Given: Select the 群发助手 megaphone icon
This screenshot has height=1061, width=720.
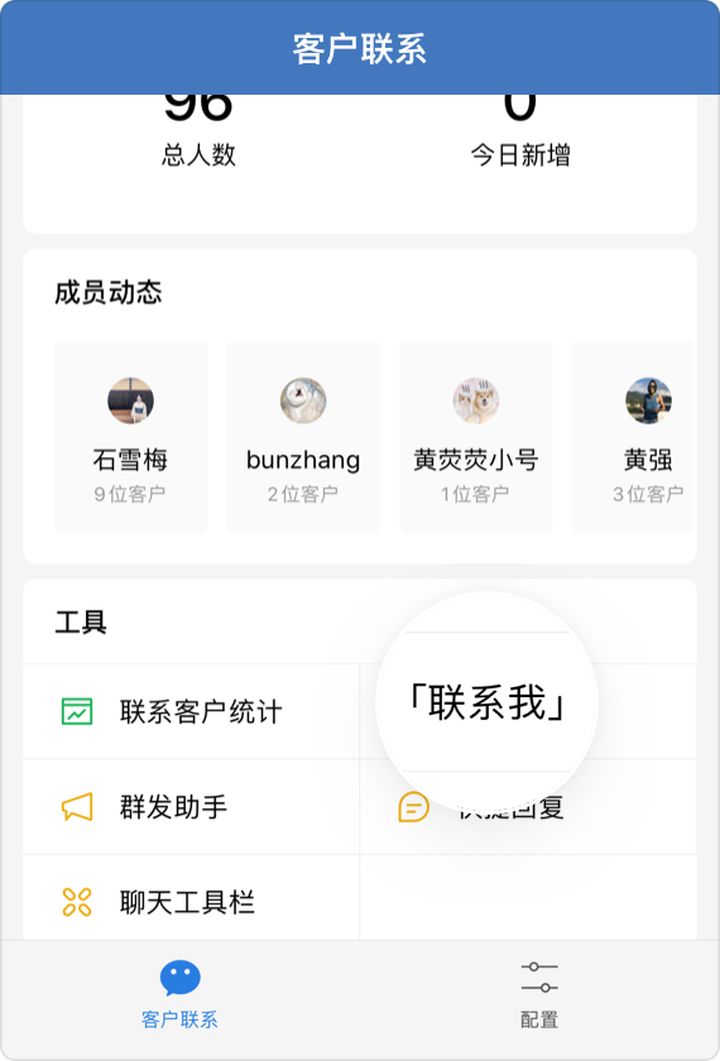Looking at the screenshot, I should click(x=78, y=807).
